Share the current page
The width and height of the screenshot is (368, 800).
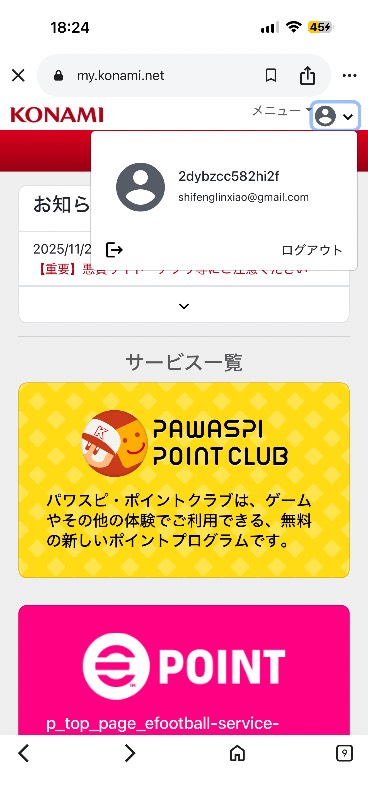point(307,76)
